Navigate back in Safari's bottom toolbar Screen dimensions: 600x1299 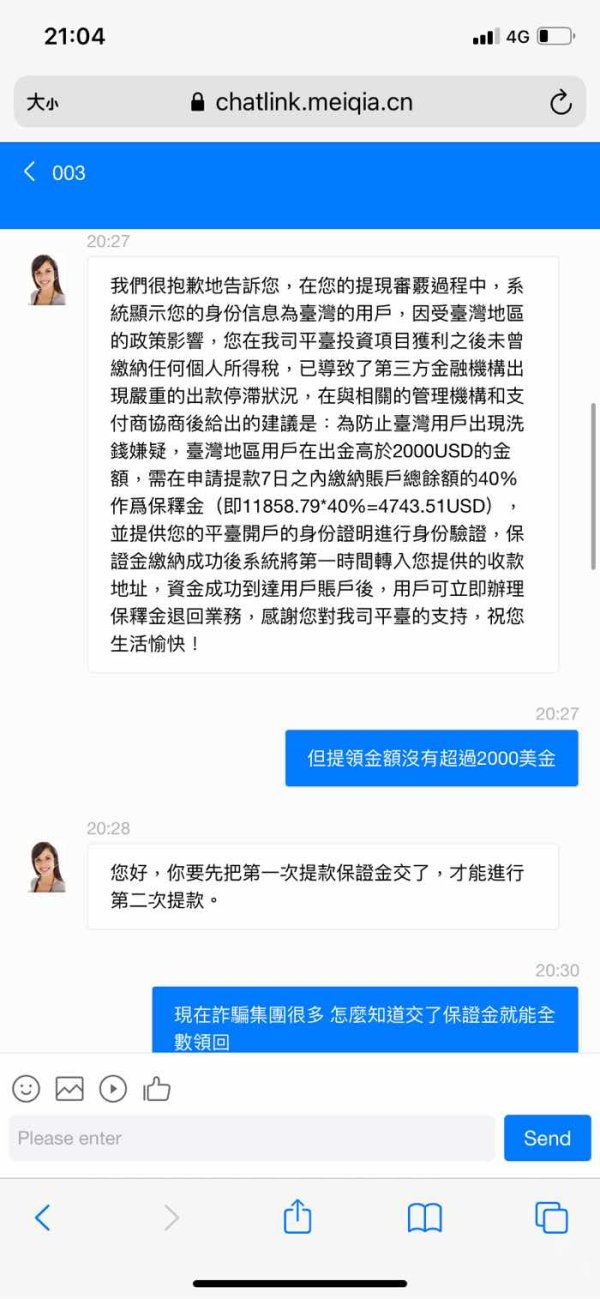(42, 1217)
